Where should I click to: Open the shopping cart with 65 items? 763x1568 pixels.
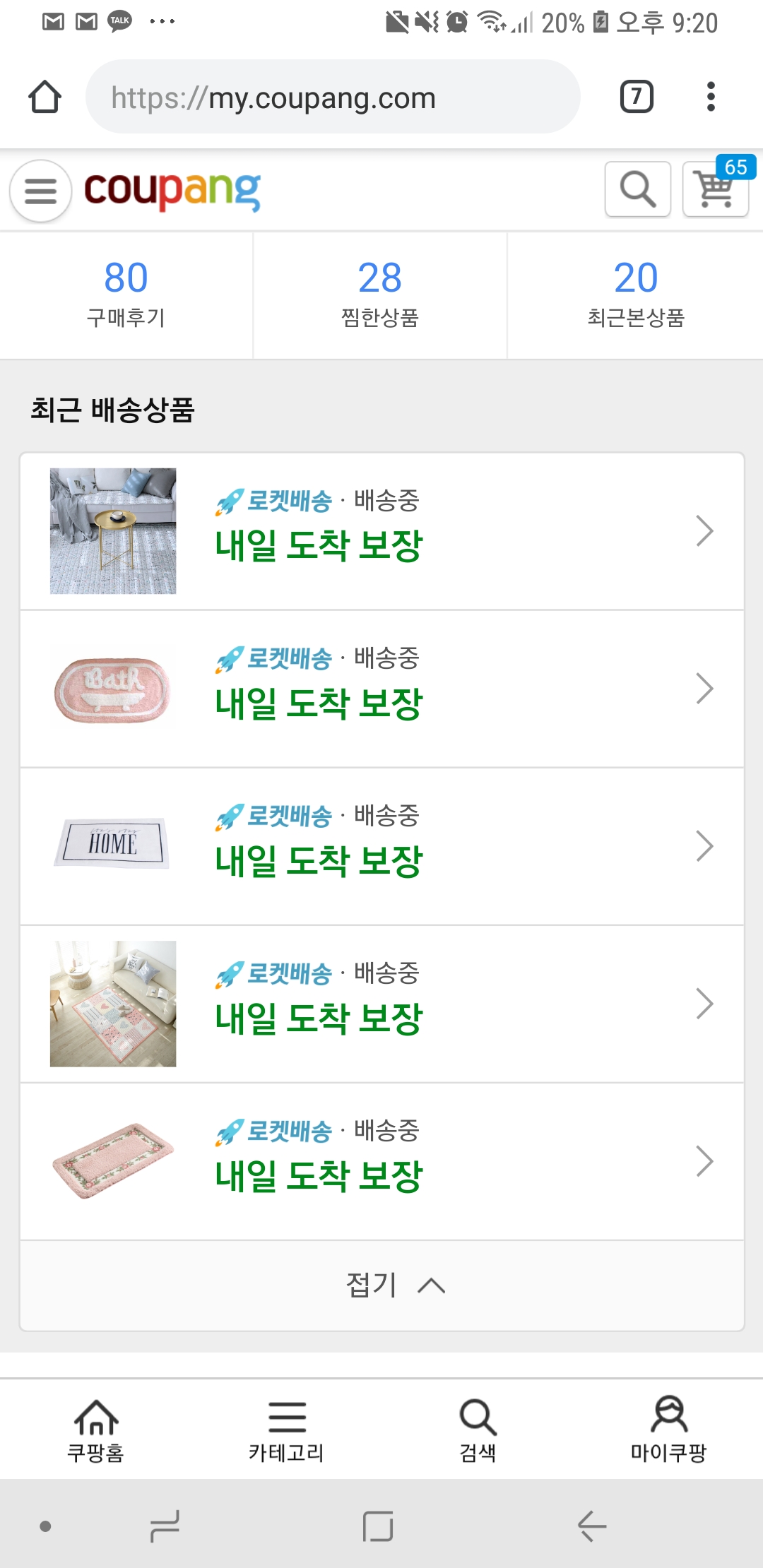[x=715, y=189]
